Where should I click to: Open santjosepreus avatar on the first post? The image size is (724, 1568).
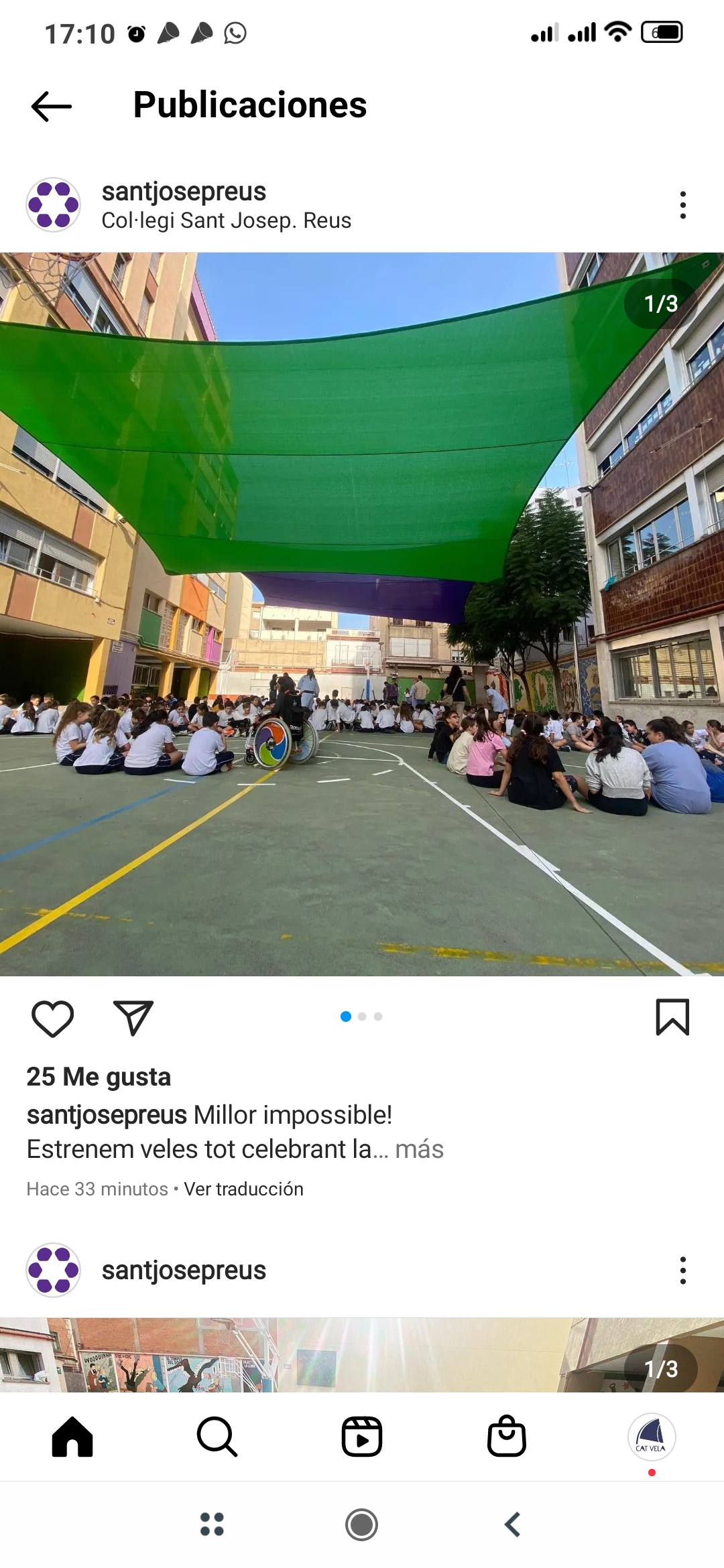tap(53, 204)
